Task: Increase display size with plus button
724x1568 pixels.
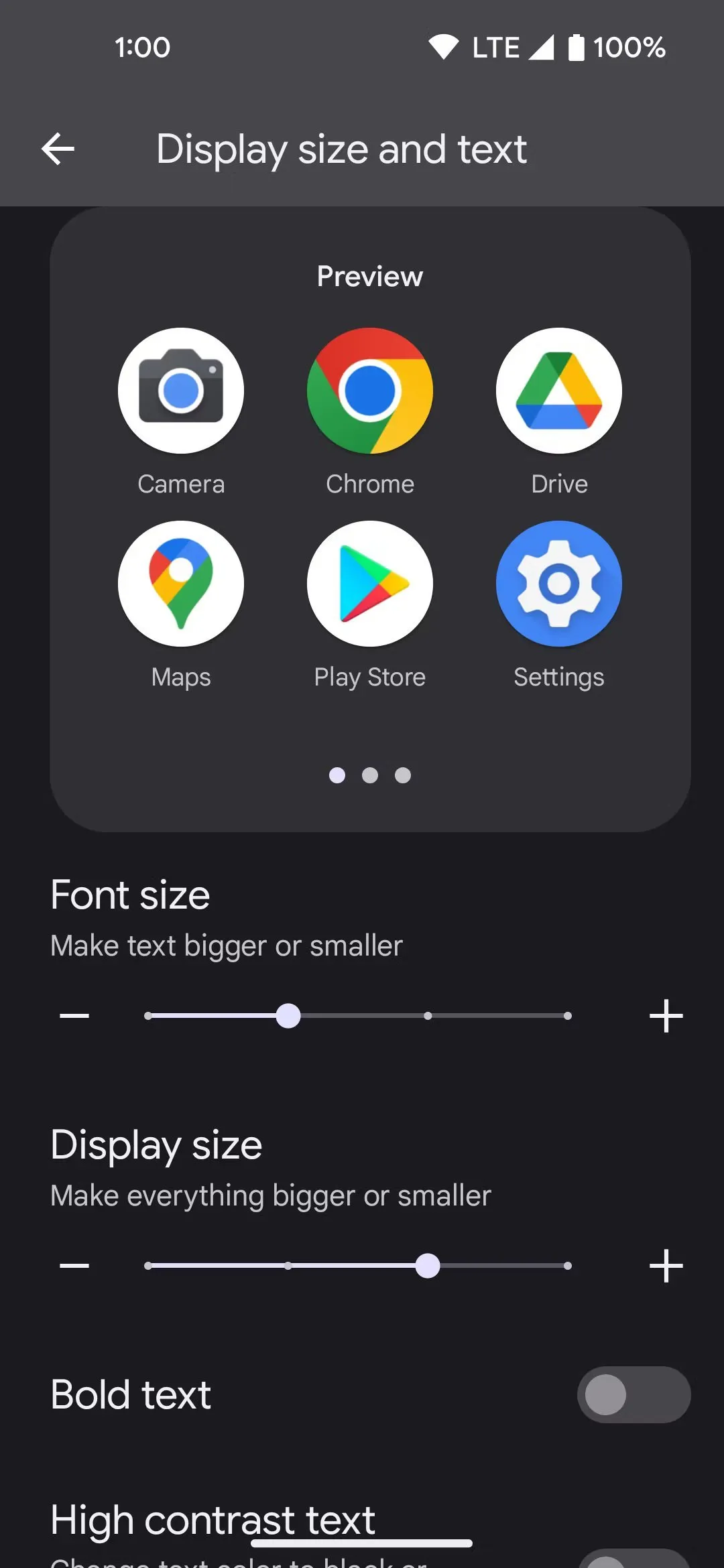Action: click(666, 1266)
